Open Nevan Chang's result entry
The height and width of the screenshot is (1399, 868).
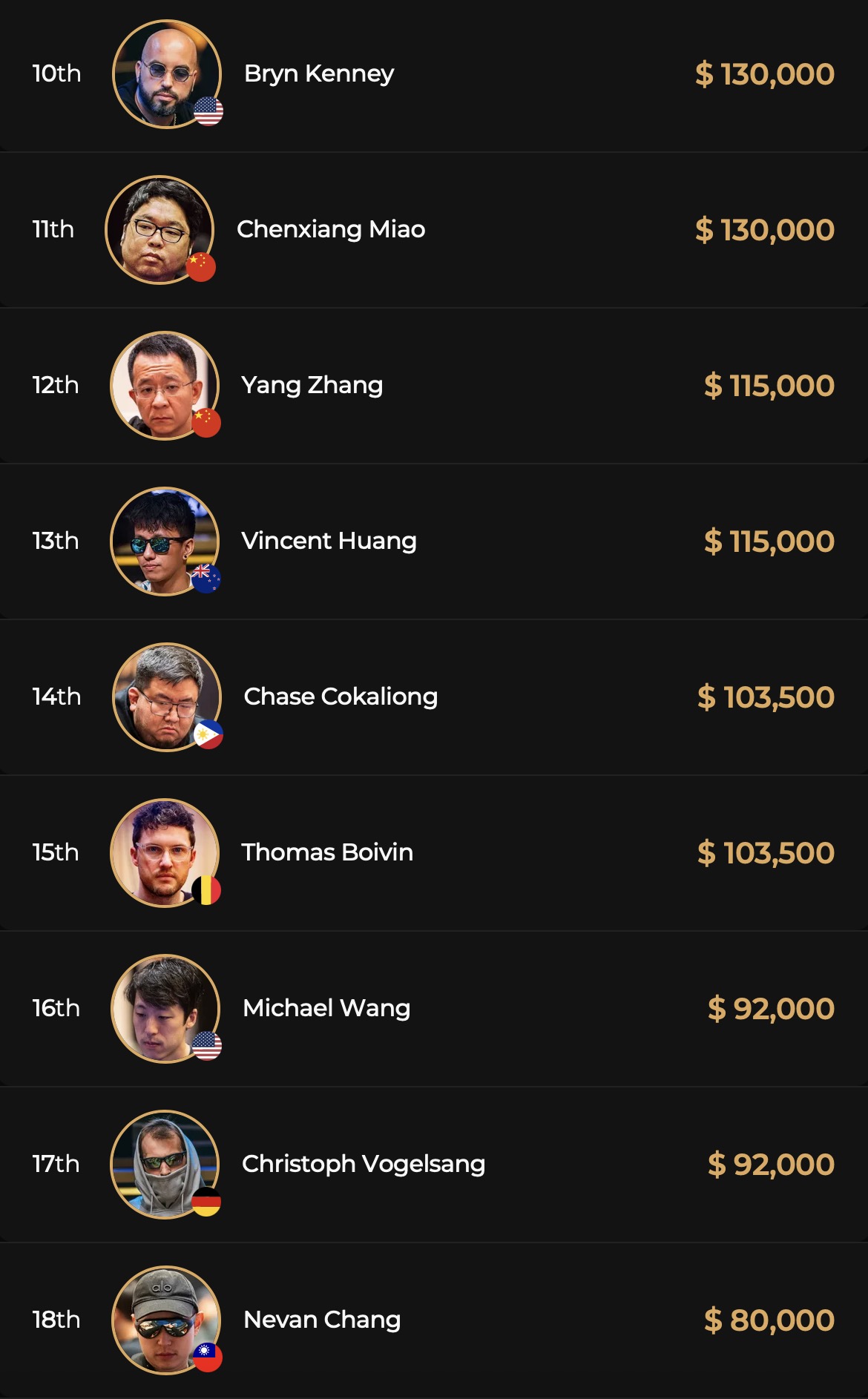click(x=322, y=1320)
